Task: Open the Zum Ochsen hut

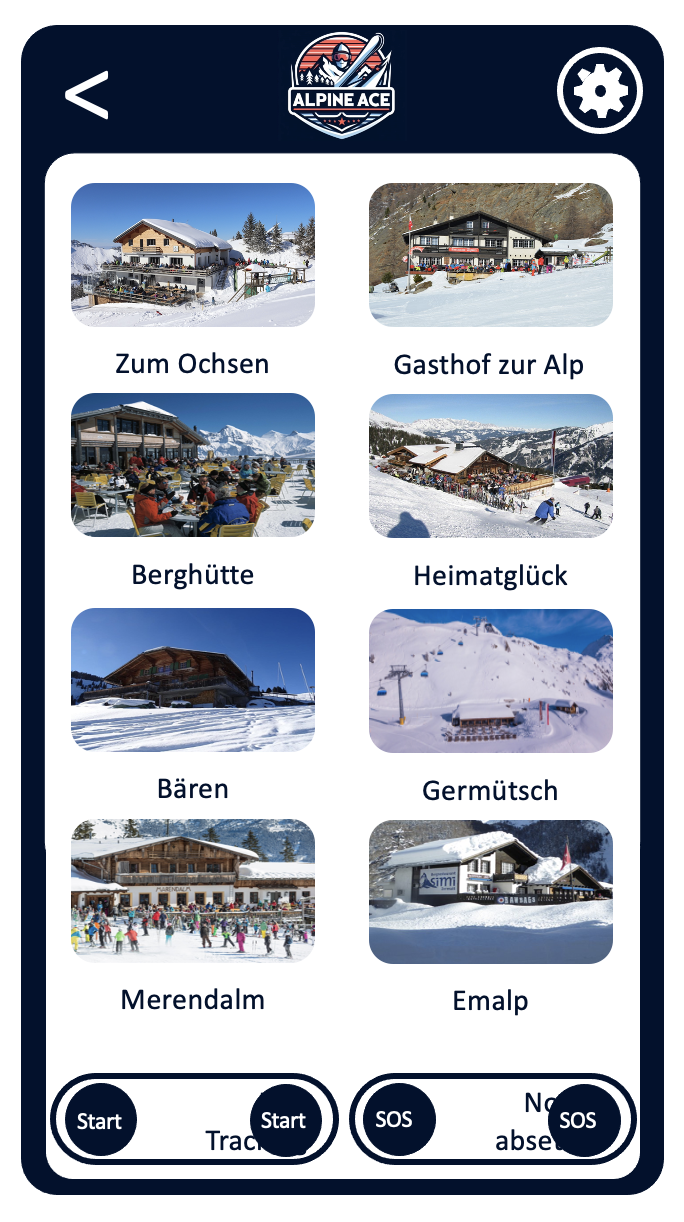Action: [193, 255]
